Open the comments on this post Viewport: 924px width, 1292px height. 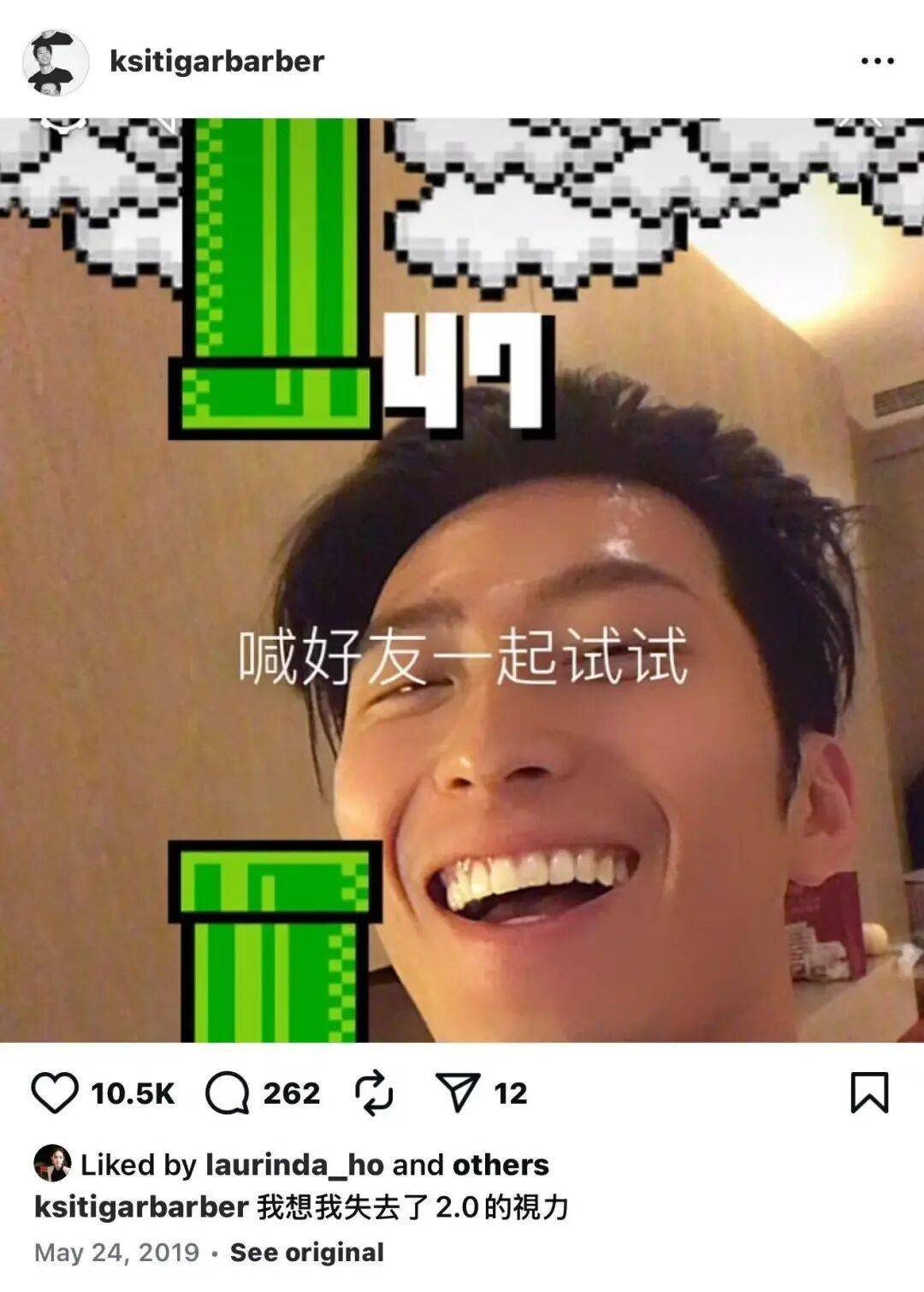point(228,1093)
